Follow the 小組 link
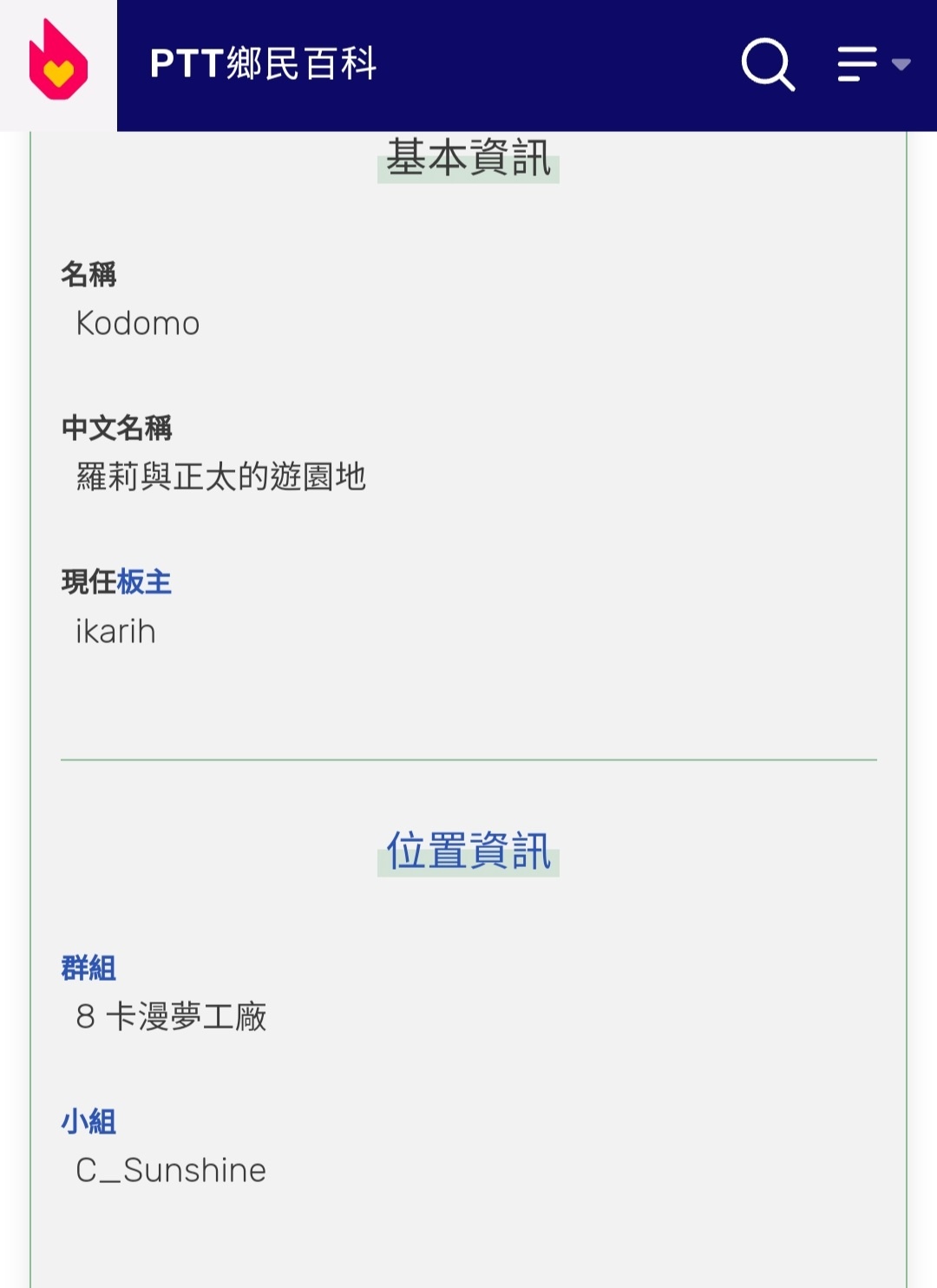The image size is (937, 1288). (88, 1120)
